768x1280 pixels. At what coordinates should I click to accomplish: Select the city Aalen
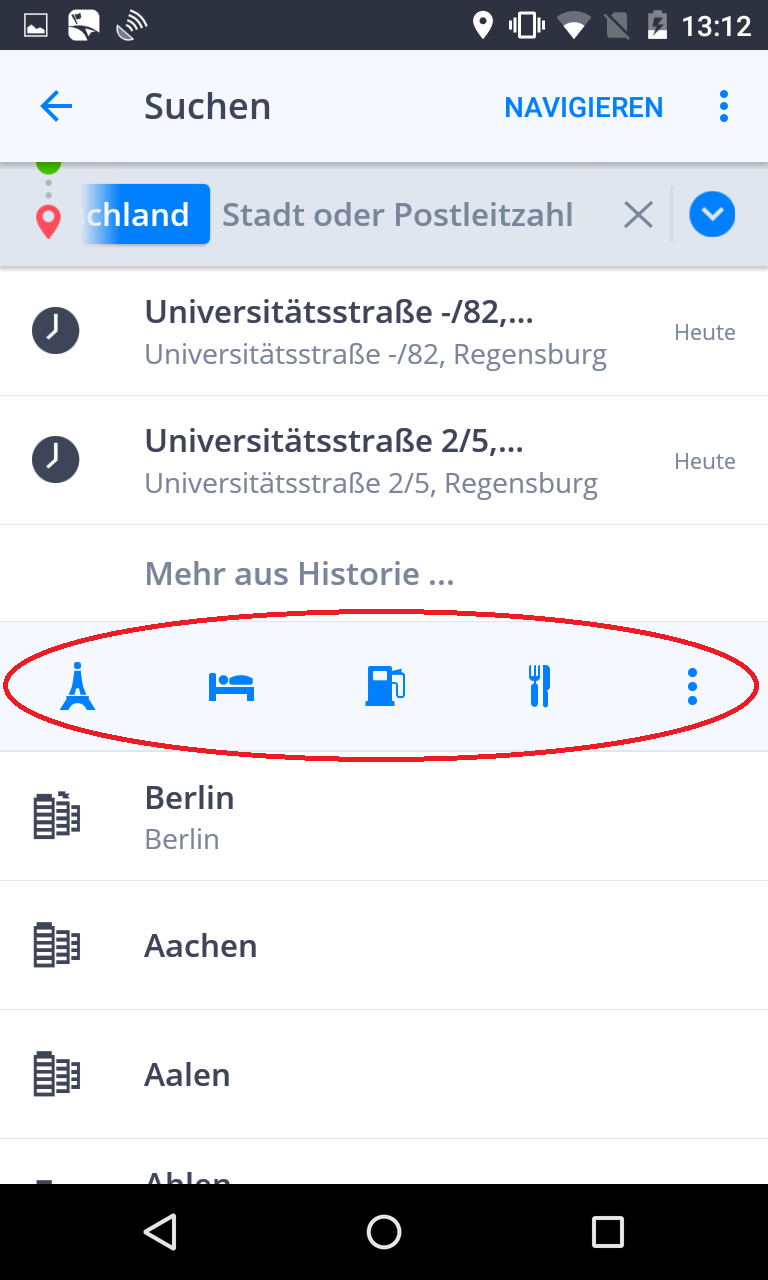384,1074
